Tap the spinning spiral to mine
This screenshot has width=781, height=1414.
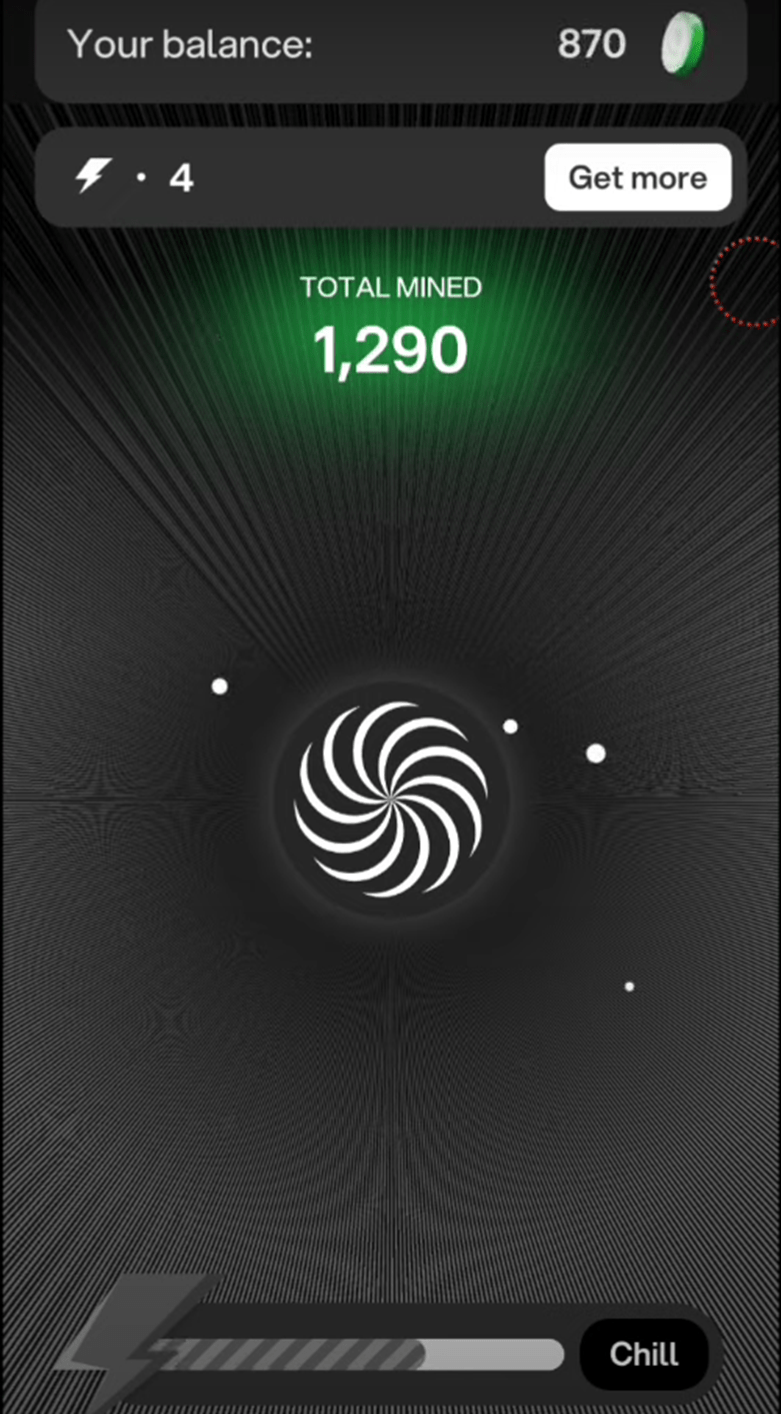click(x=391, y=799)
